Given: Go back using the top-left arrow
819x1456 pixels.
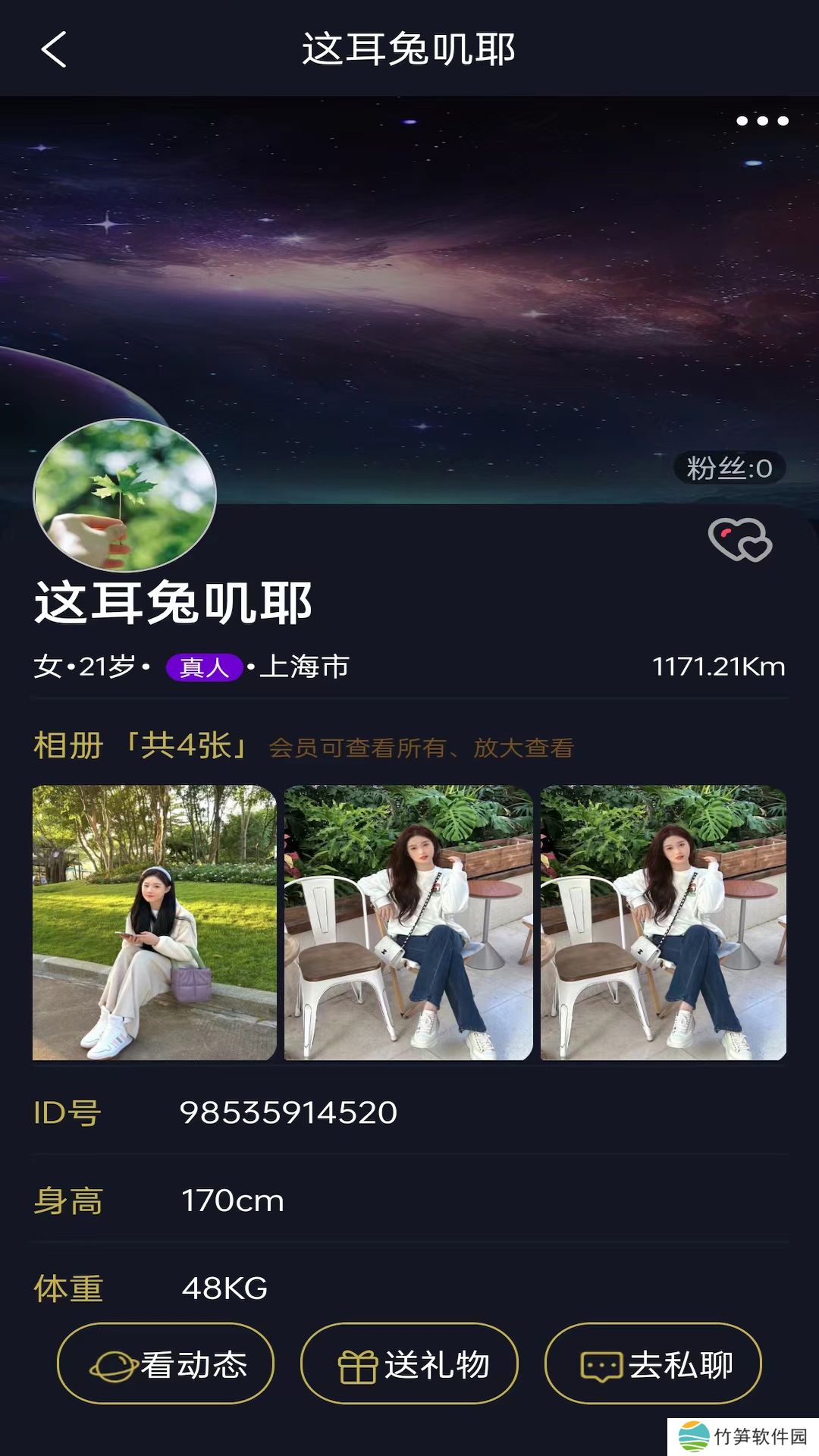Looking at the screenshot, I should pyautogui.click(x=54, y=50).
